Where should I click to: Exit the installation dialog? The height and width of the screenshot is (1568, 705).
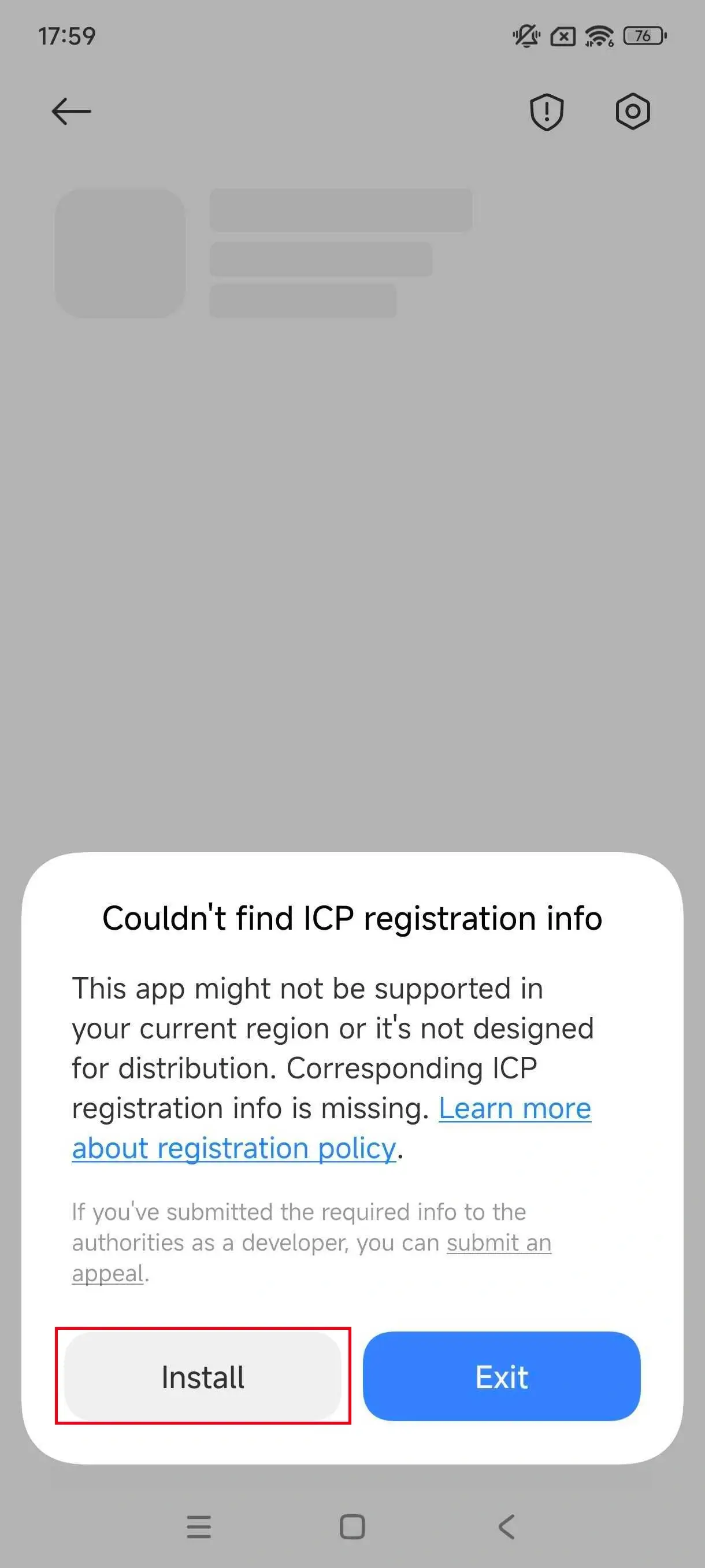pos(501,1376)
